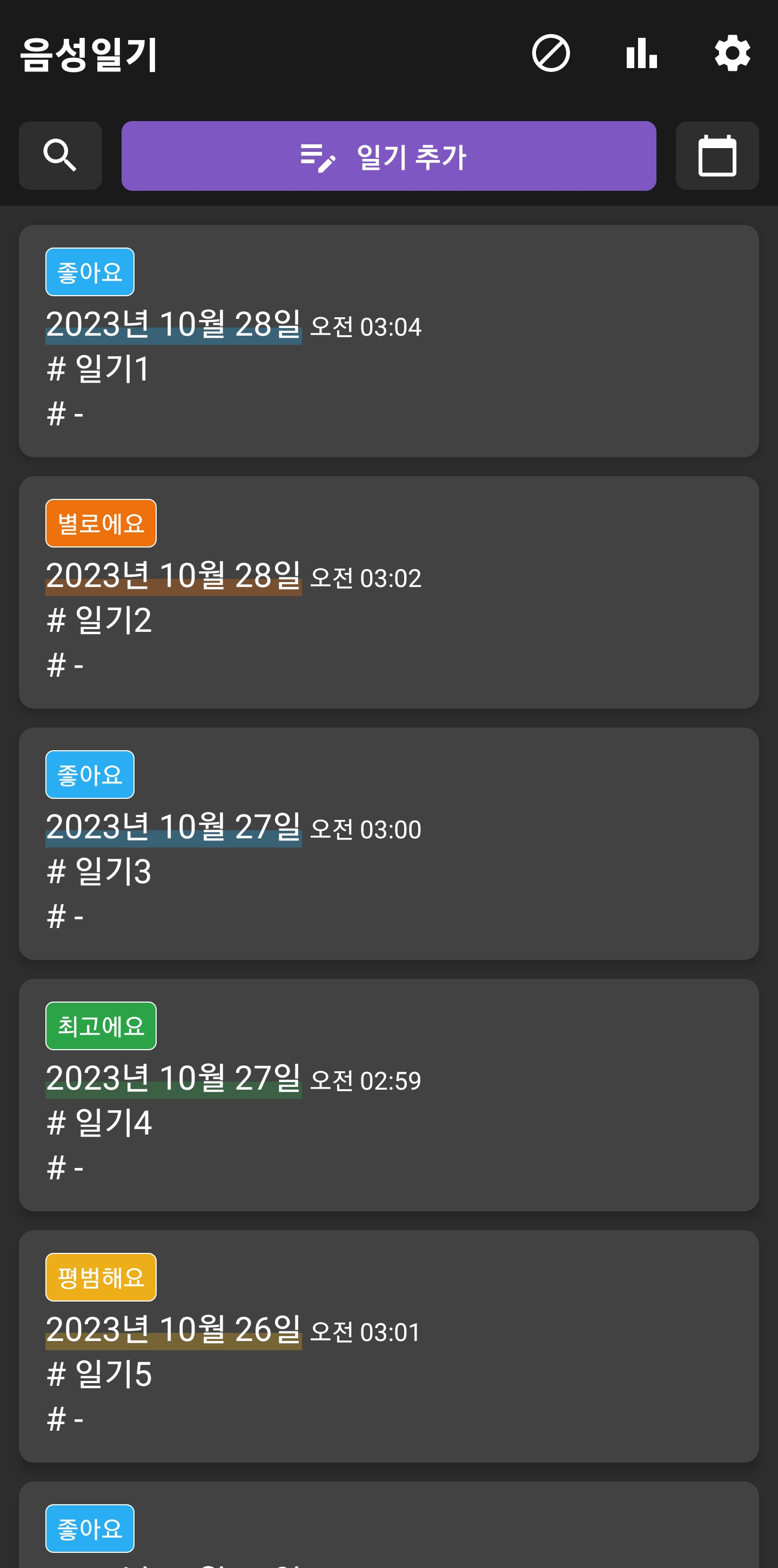The width and height of the screenshot is (778, 1568).
Task: Open diary entry 일기4
Action: pyautogui.click(x=388, y=1095)
